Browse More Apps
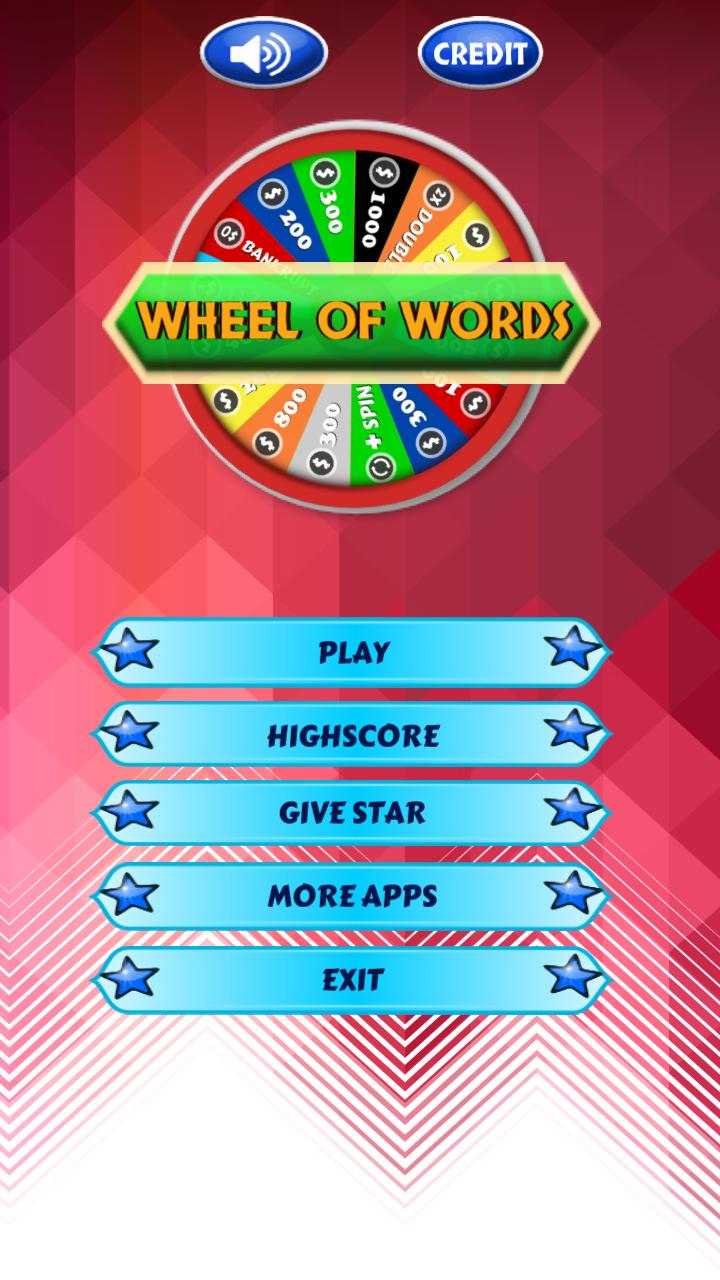Screen dimensions: 720x1280 352,895
